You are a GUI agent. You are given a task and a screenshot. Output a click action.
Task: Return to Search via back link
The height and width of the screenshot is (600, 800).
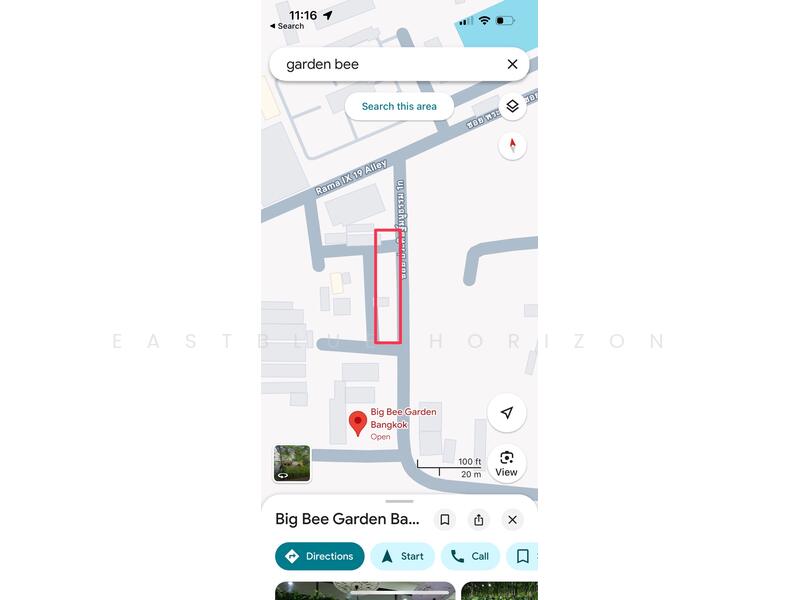[x=287, y=26]
